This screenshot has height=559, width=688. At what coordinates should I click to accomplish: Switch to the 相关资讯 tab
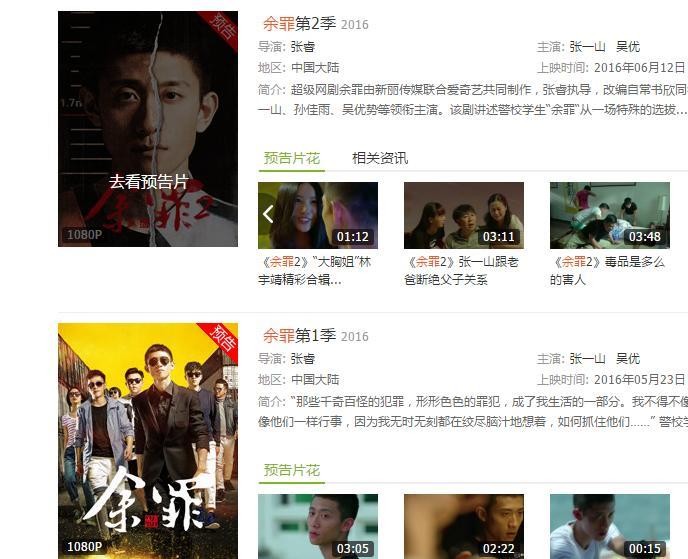[379, 158]
